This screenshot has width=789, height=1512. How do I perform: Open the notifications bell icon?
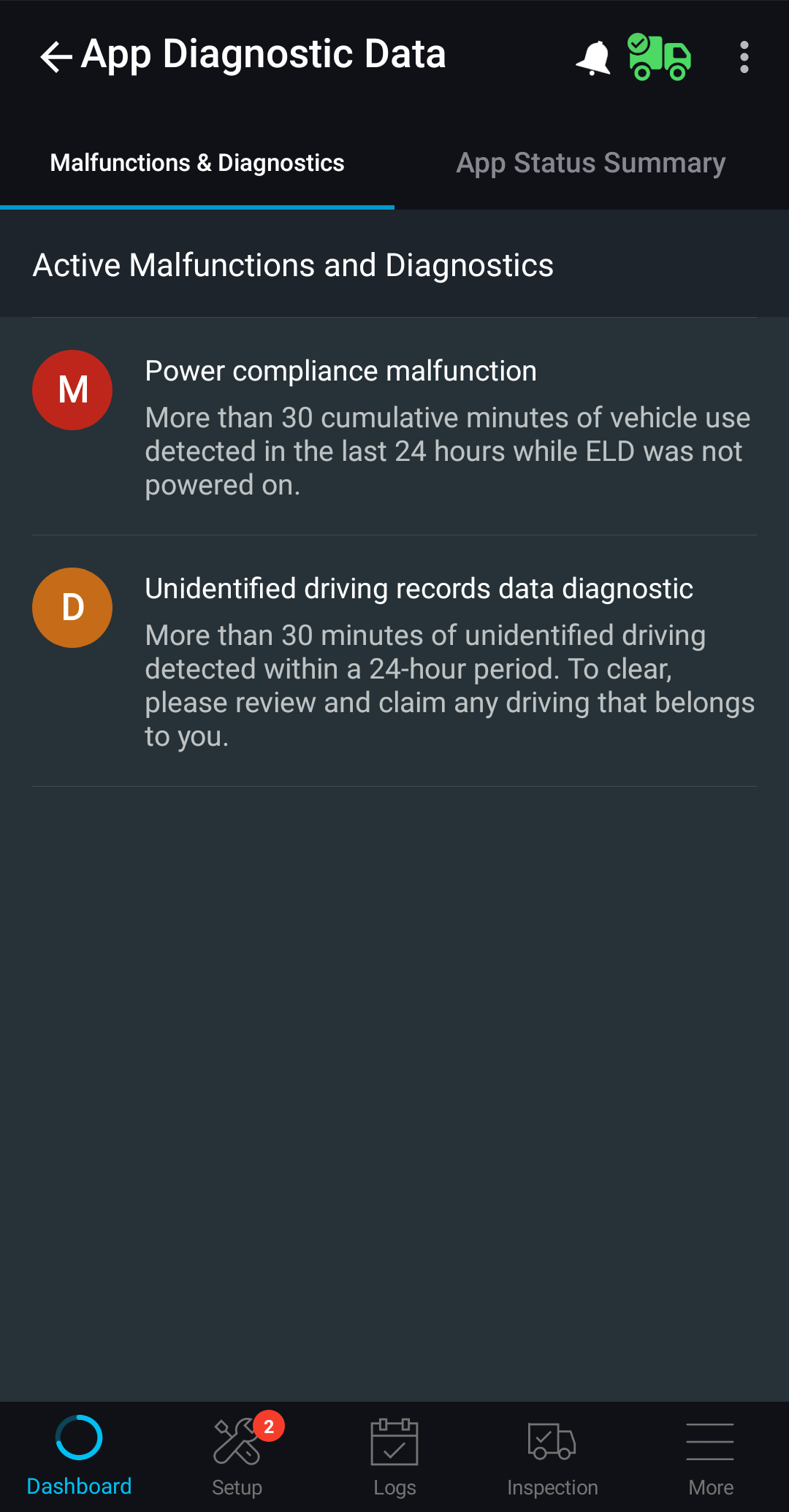(593, 58)
